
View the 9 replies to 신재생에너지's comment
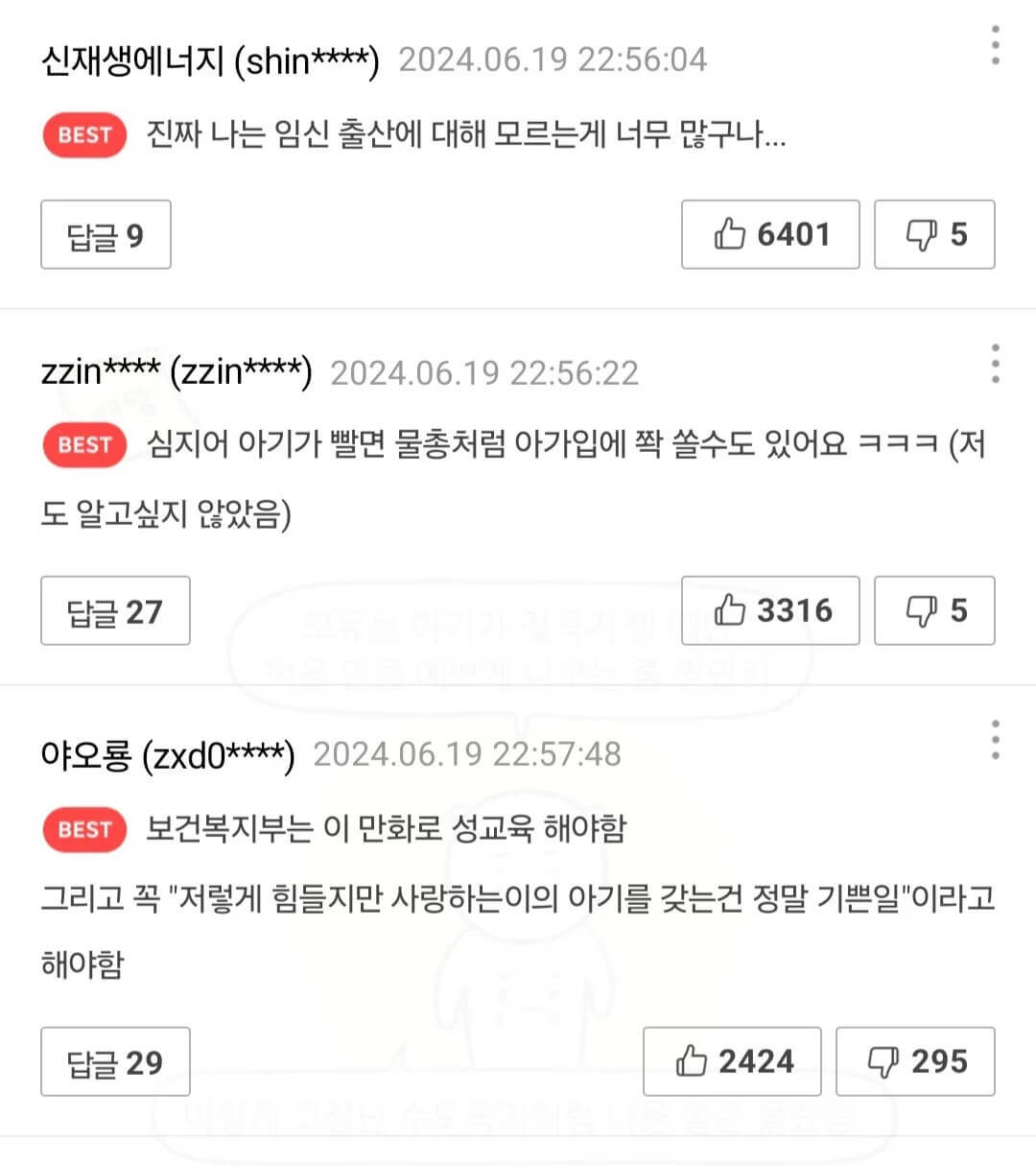pos(106,235)
